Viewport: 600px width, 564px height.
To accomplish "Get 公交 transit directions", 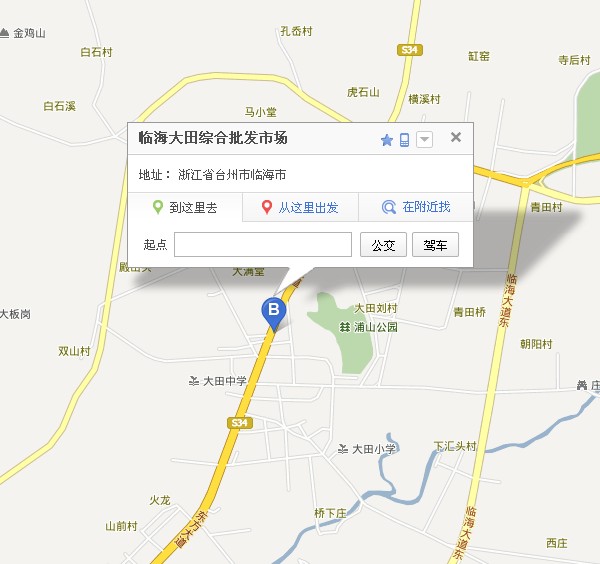I will pyautogui.click(x=383, y=245).
